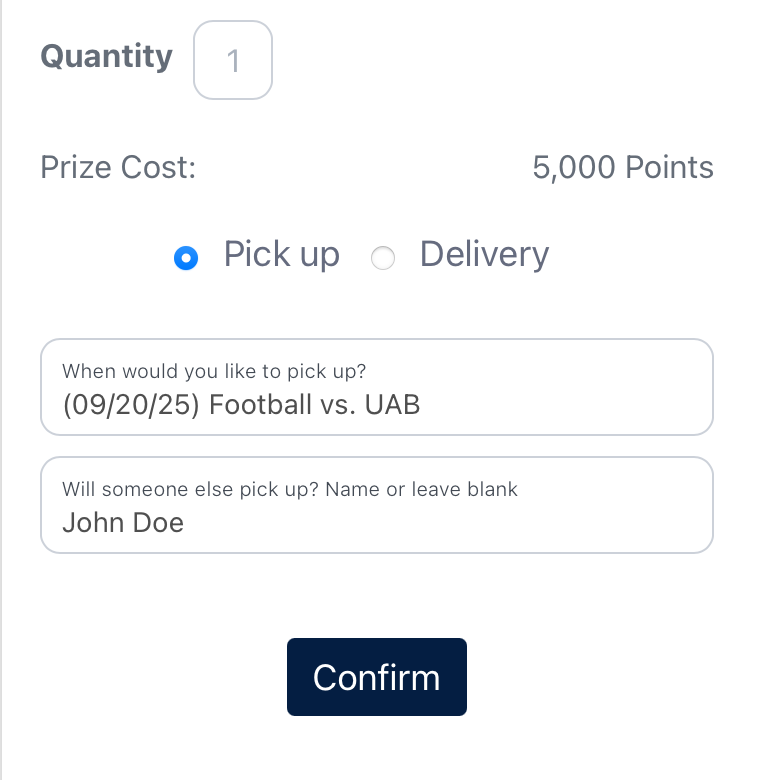
Task: Open the pick up date dropdown
Action: click(376, 388)
